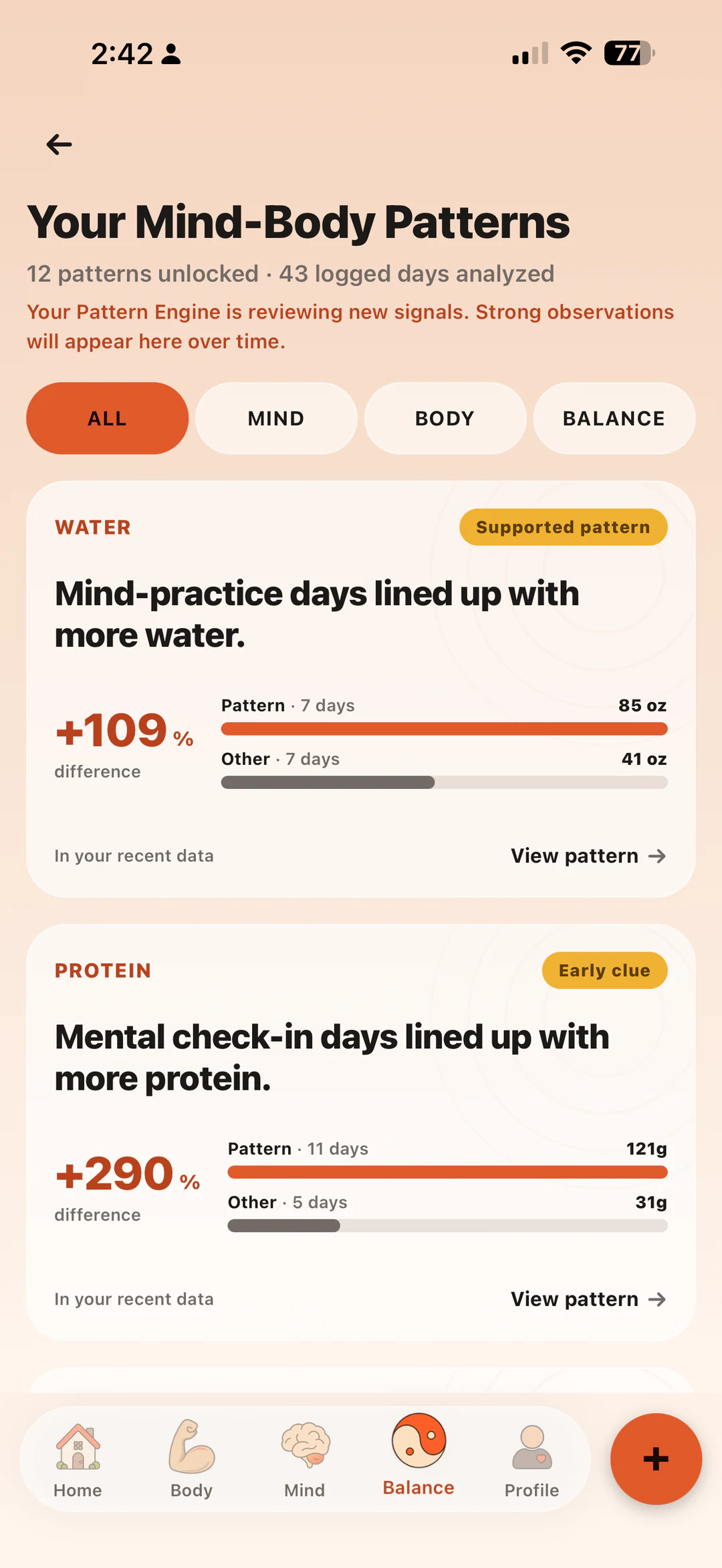View pattern for the Water card

point(588,856)
